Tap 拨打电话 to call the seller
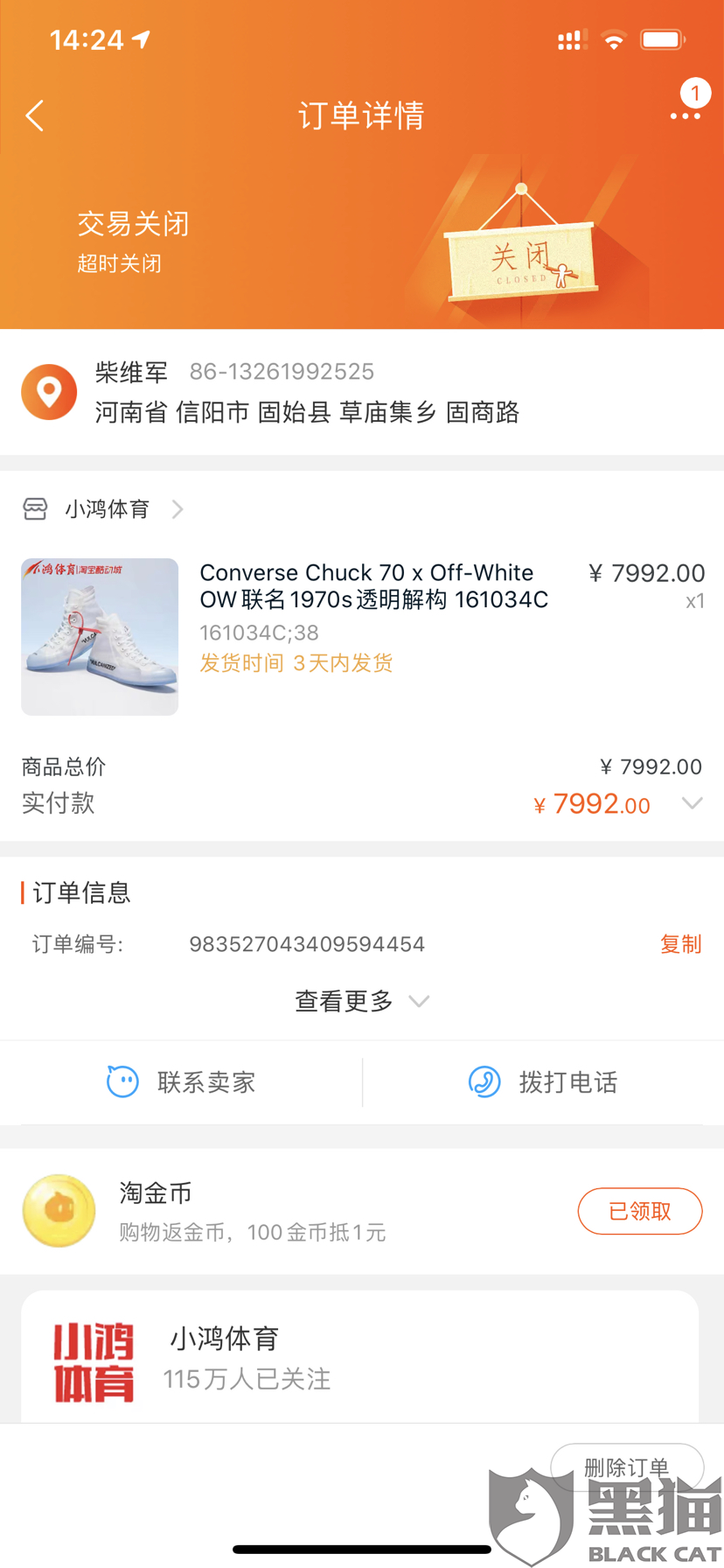This screenshot has height=1568, width=724. coord(543,1082)
